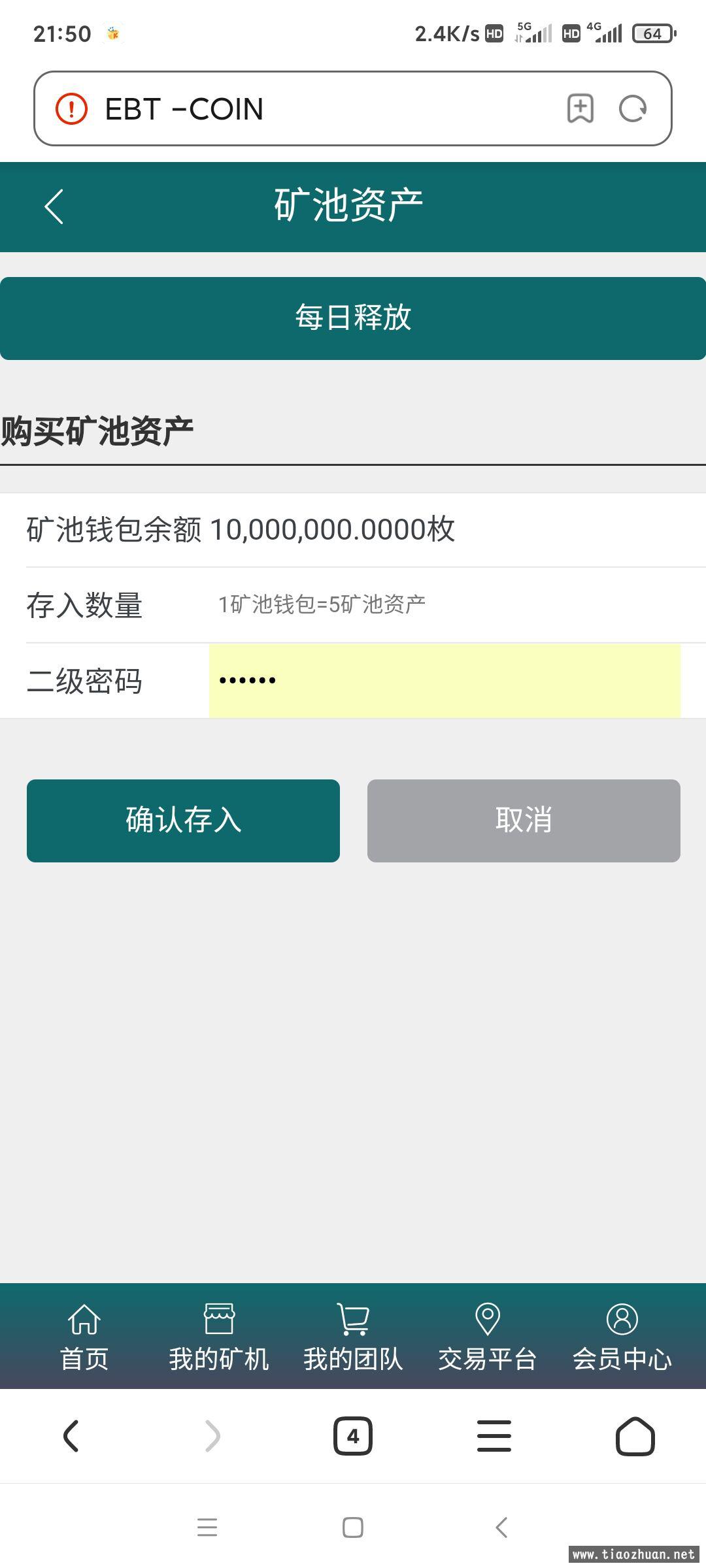Reload the page

tap(633, 108)
